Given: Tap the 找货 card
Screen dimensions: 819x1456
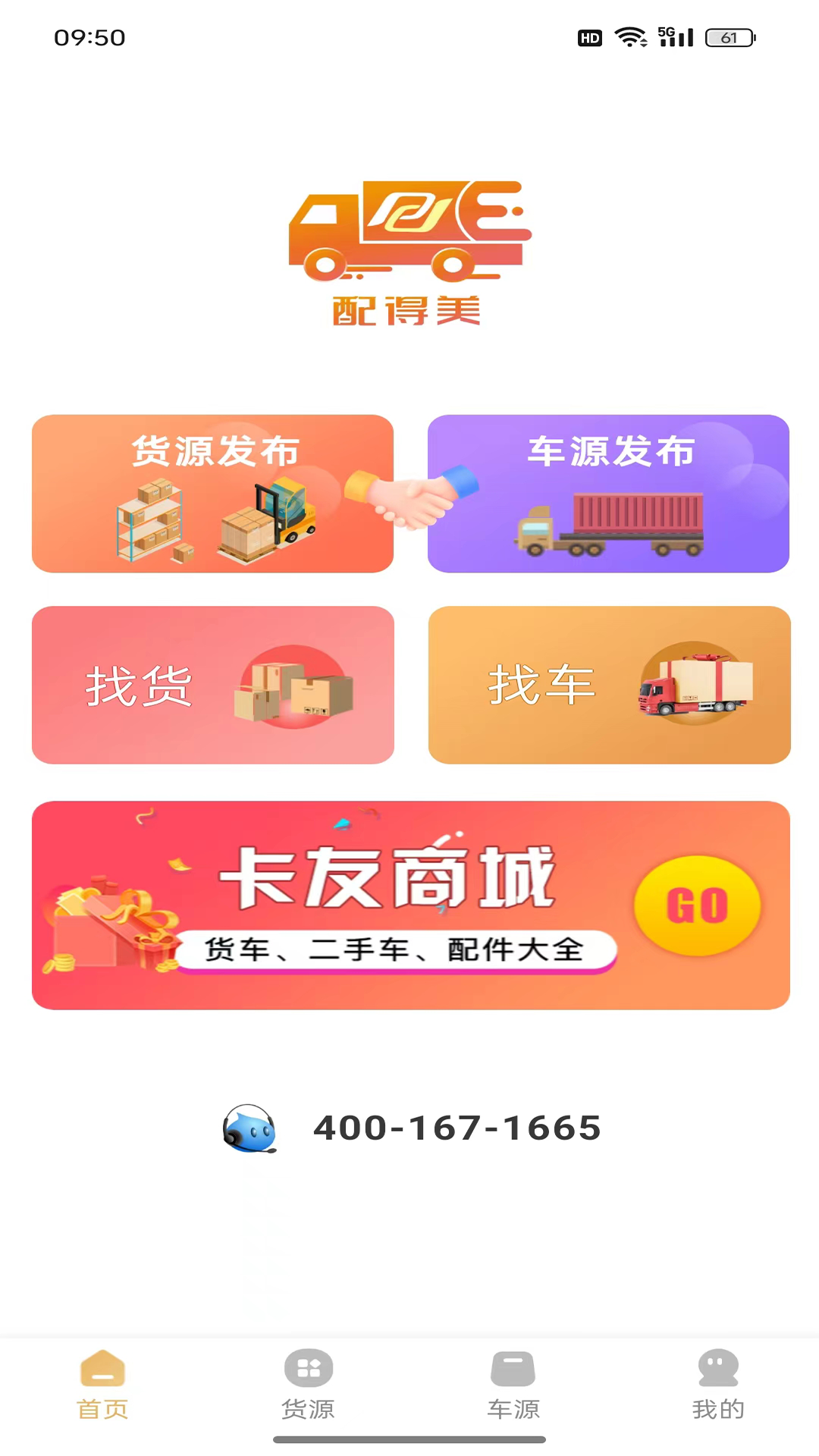Looking at the screenshot, I should (x=212, y=685).
